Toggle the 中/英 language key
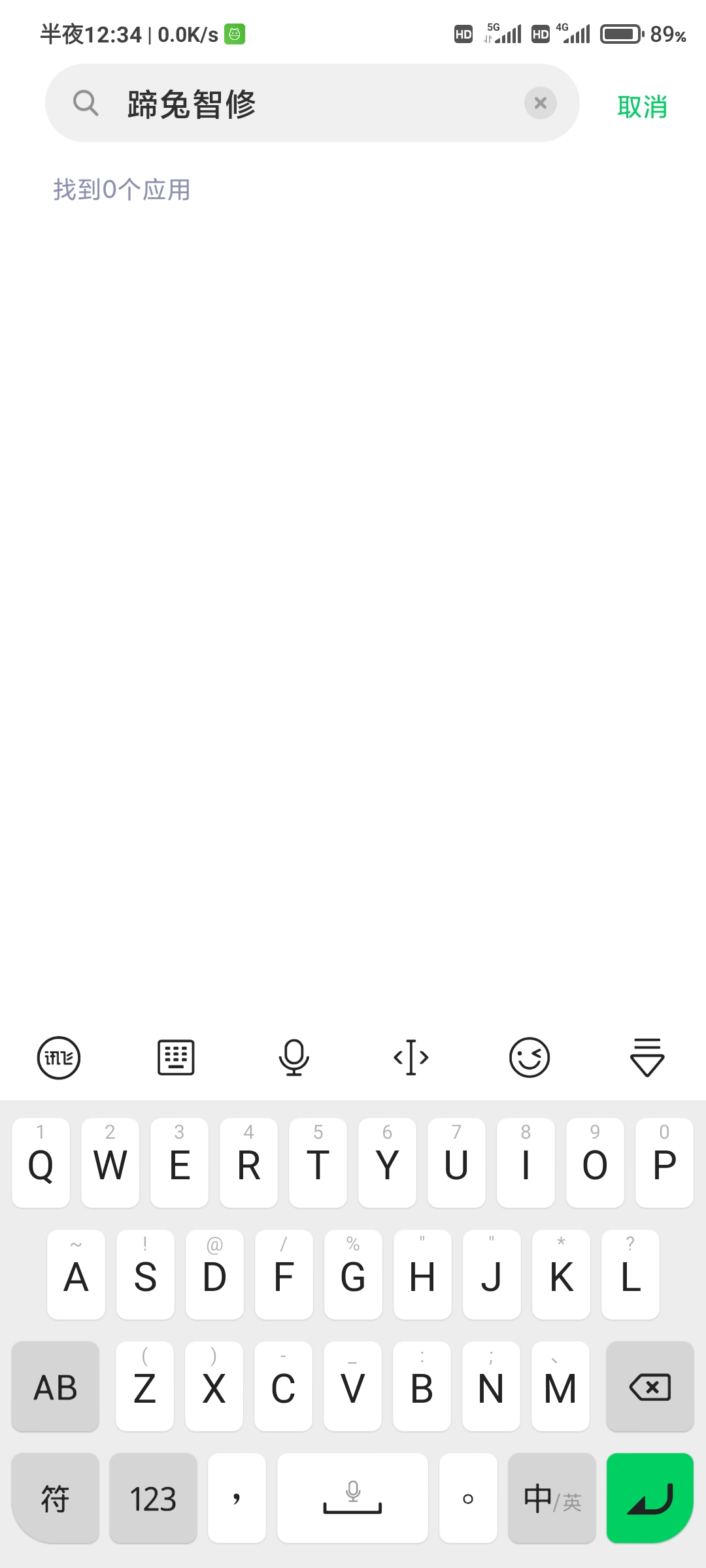The image size is (706, 1568). coord(552,1498)
